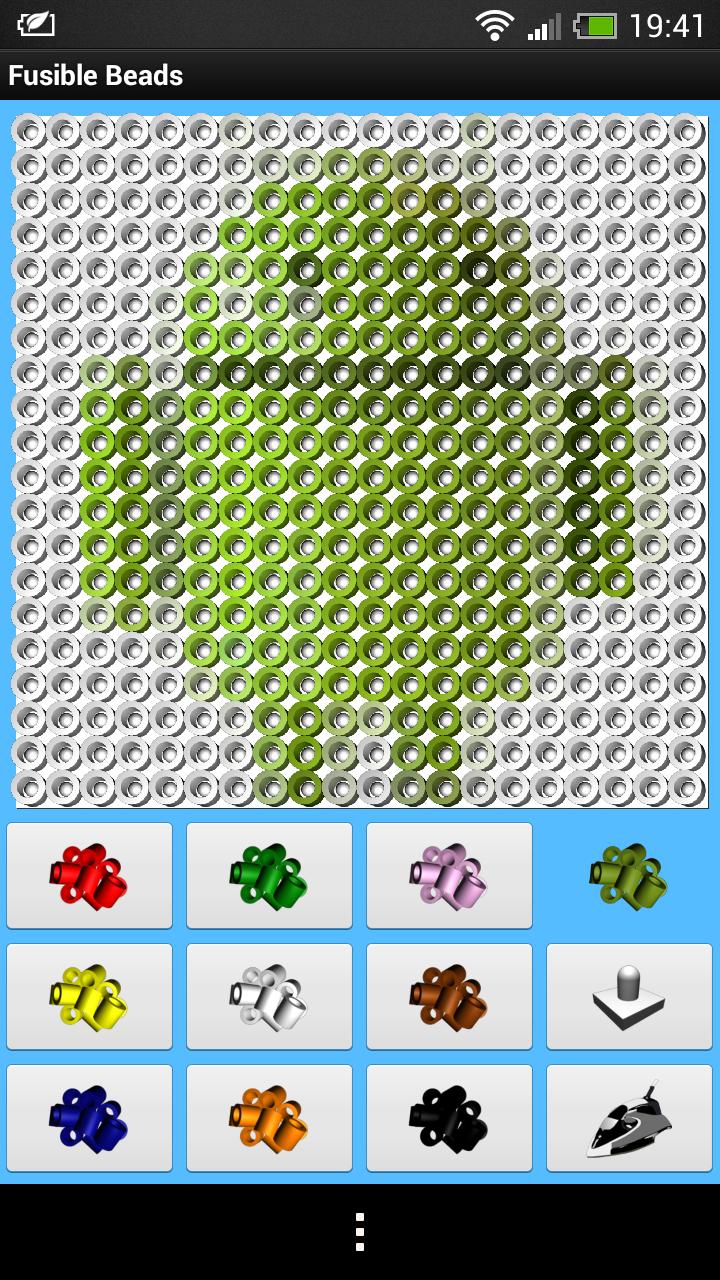Select the brown beads color
This screenshot has width=720, height=1280.
tap(449, 997)
